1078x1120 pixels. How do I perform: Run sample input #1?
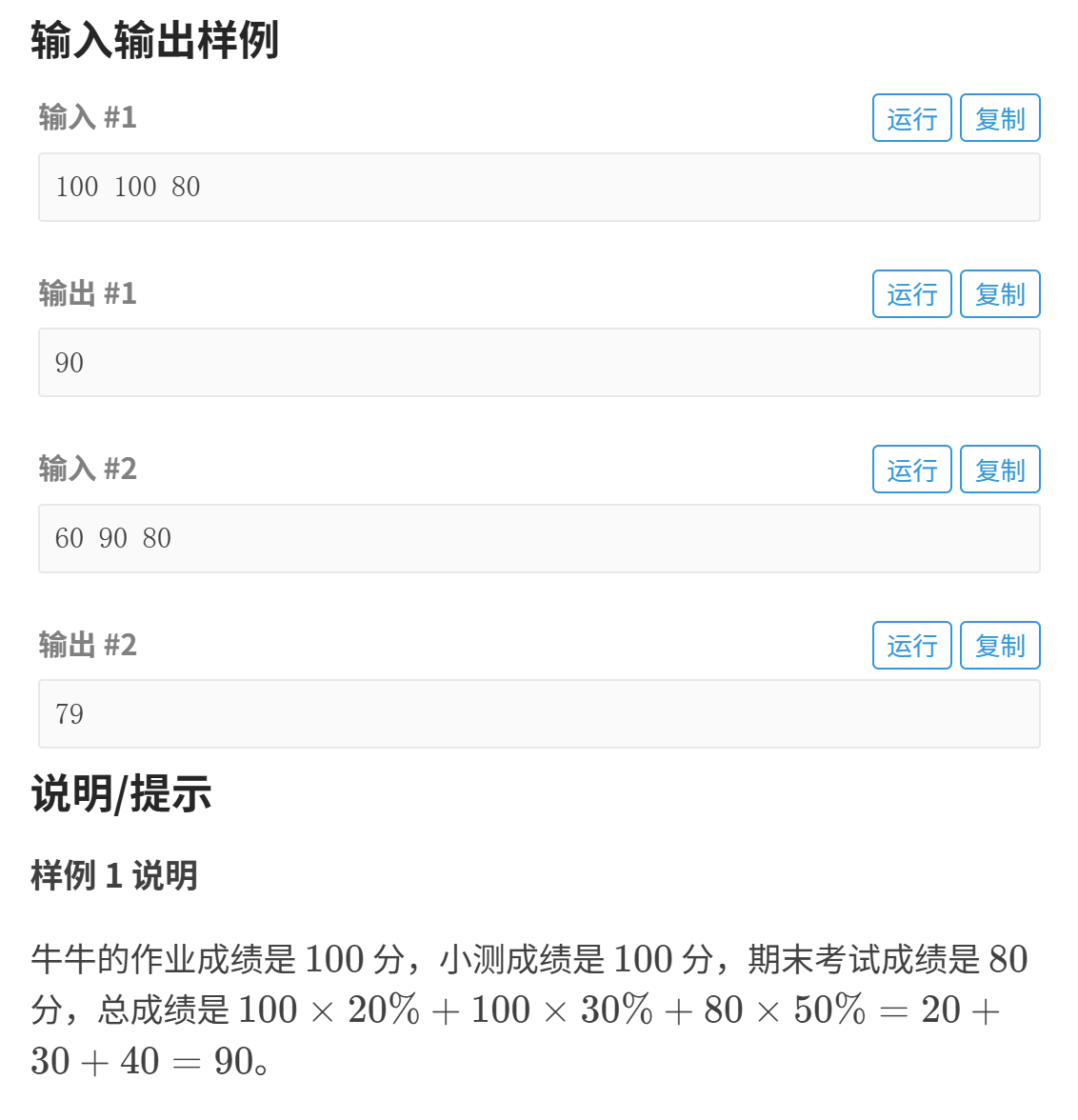[911, 118]
